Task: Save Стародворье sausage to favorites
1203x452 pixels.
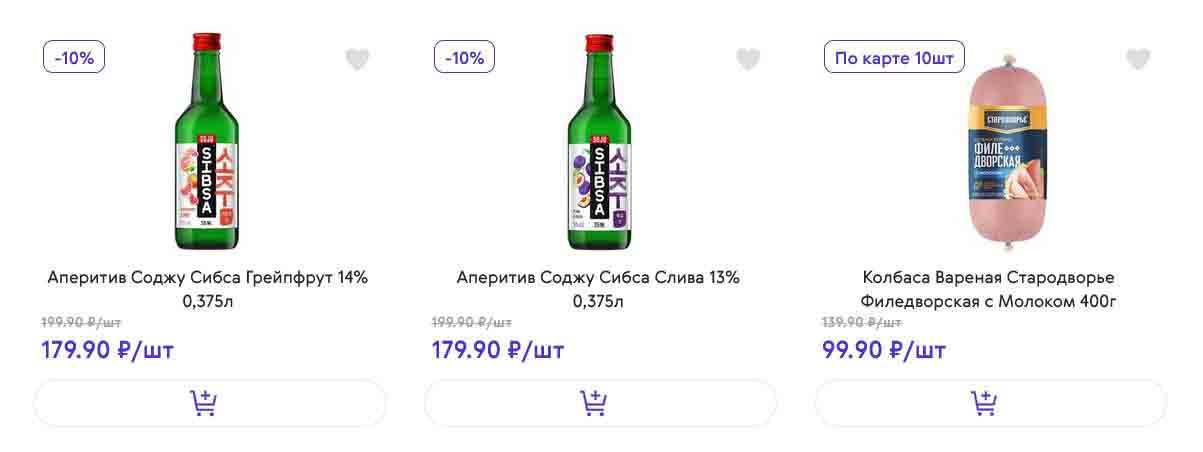Action: click(1138, 60)
